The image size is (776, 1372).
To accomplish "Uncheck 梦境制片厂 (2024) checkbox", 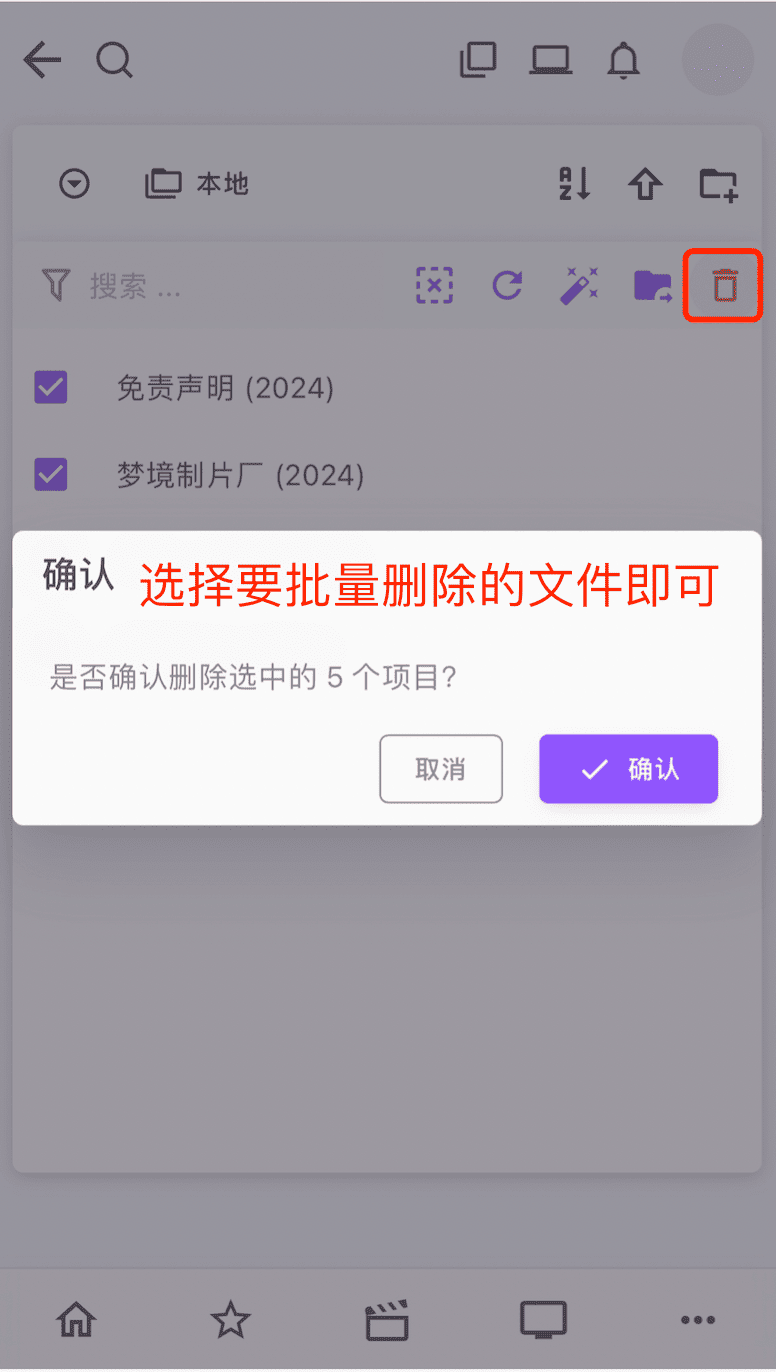I will click(x=51, y=474).
